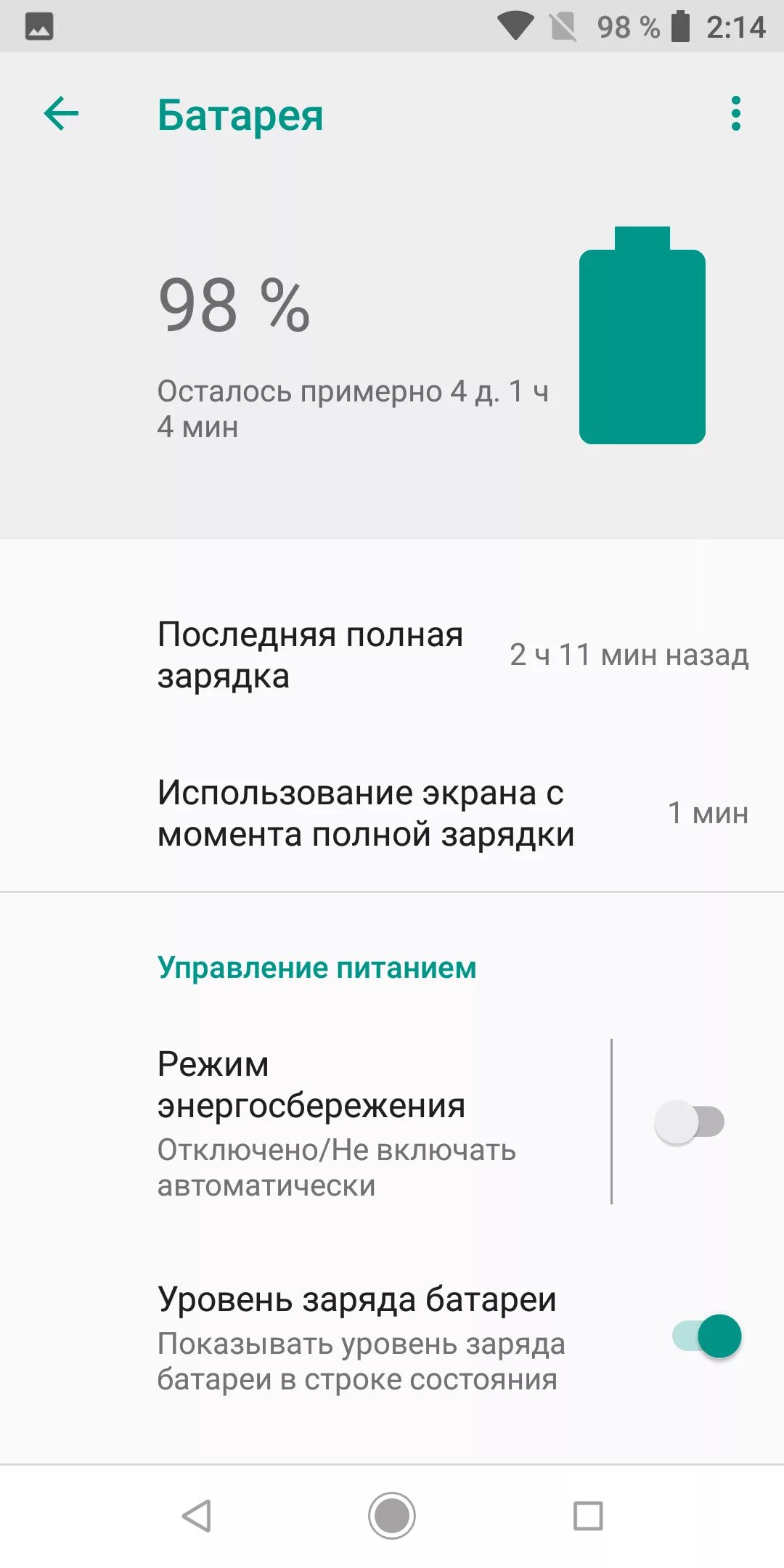The height and width of the screenshot is (1568, 784).
Task: Open the three-dot overflow menu
Action: click(736, 114)
